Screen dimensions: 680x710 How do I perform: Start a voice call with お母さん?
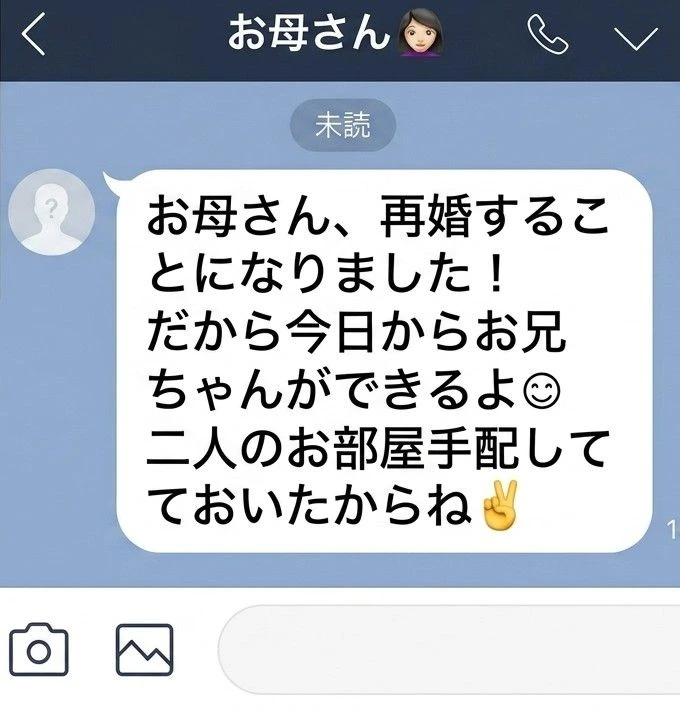pos(548,34)
